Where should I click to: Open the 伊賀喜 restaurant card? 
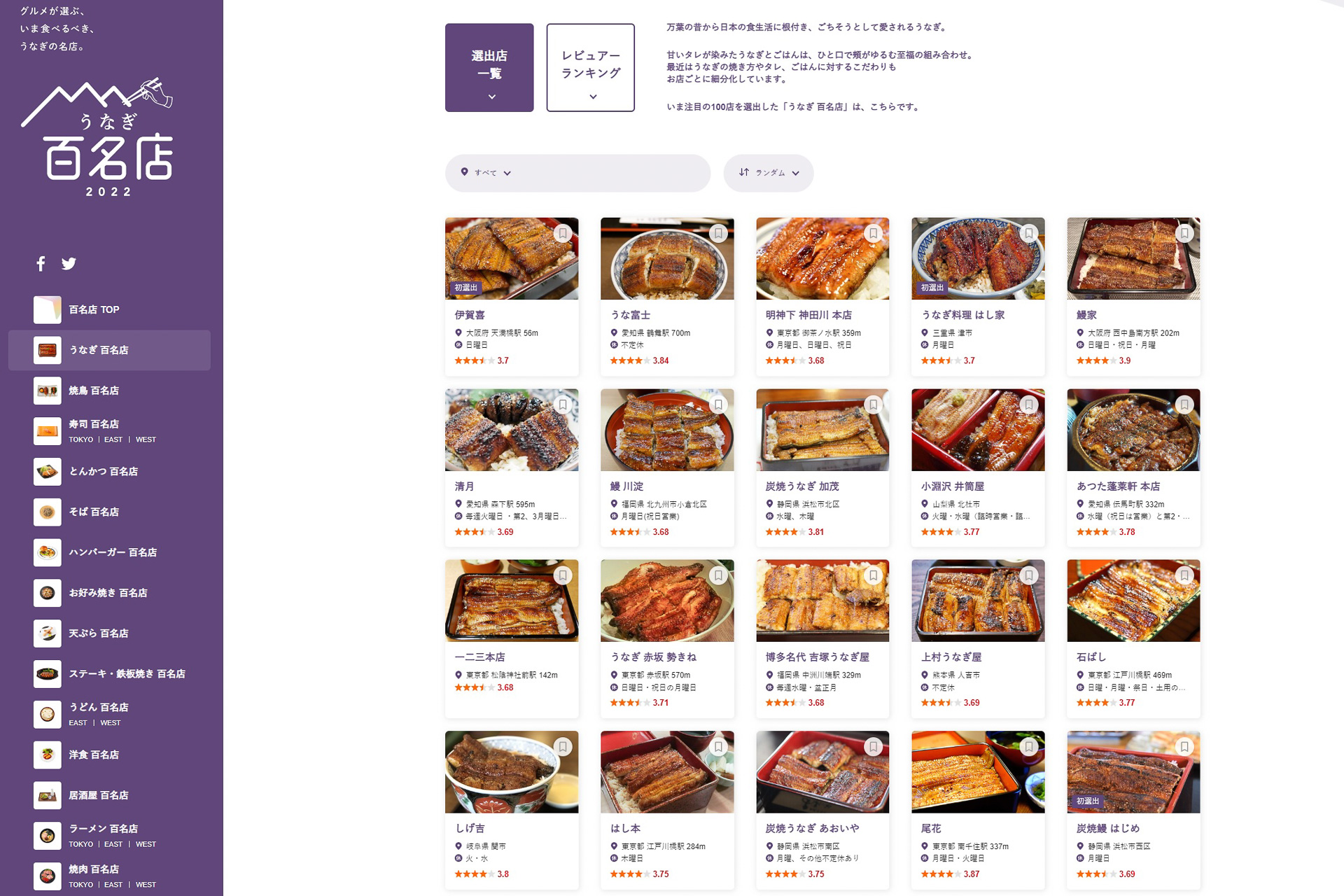tap(511, 315)
